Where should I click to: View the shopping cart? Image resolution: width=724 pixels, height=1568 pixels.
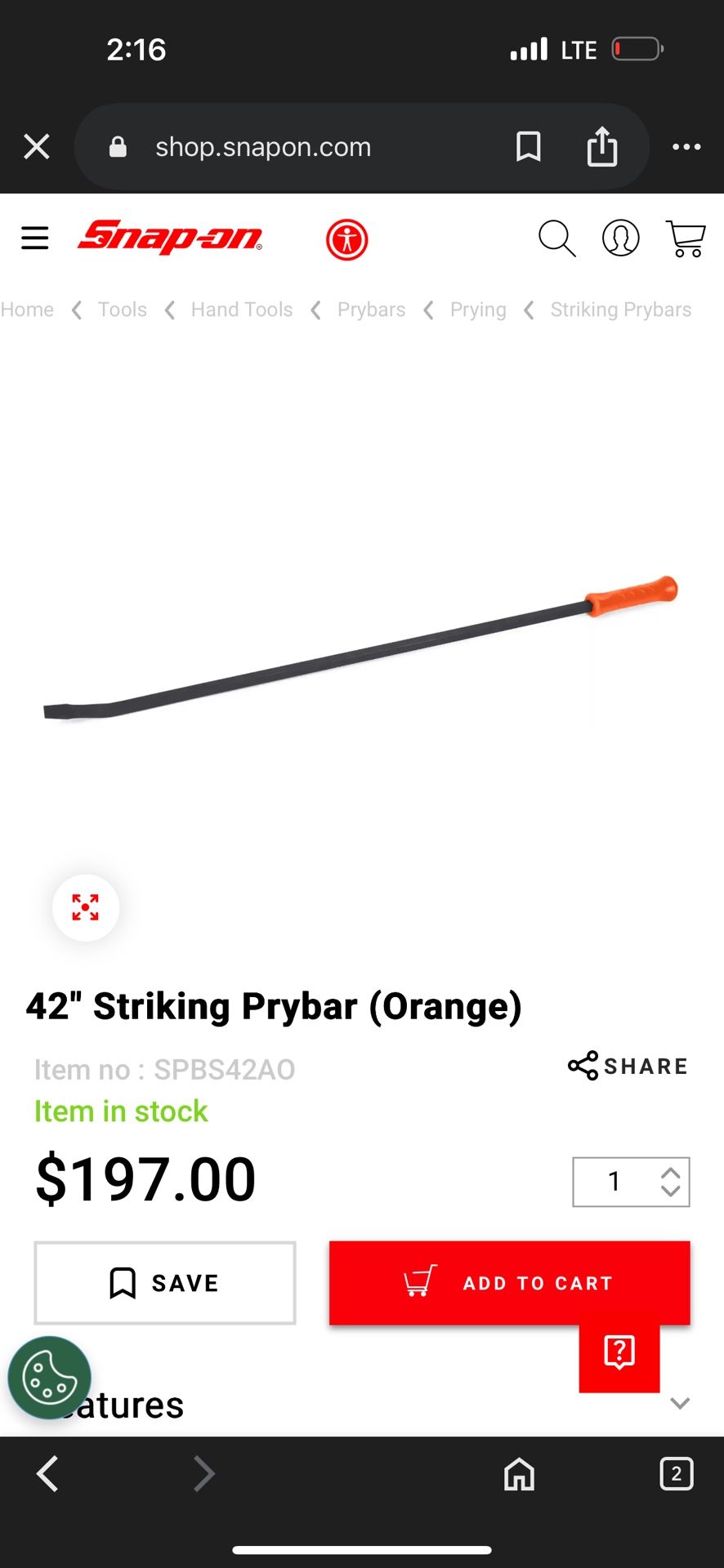tap(685, 238)
